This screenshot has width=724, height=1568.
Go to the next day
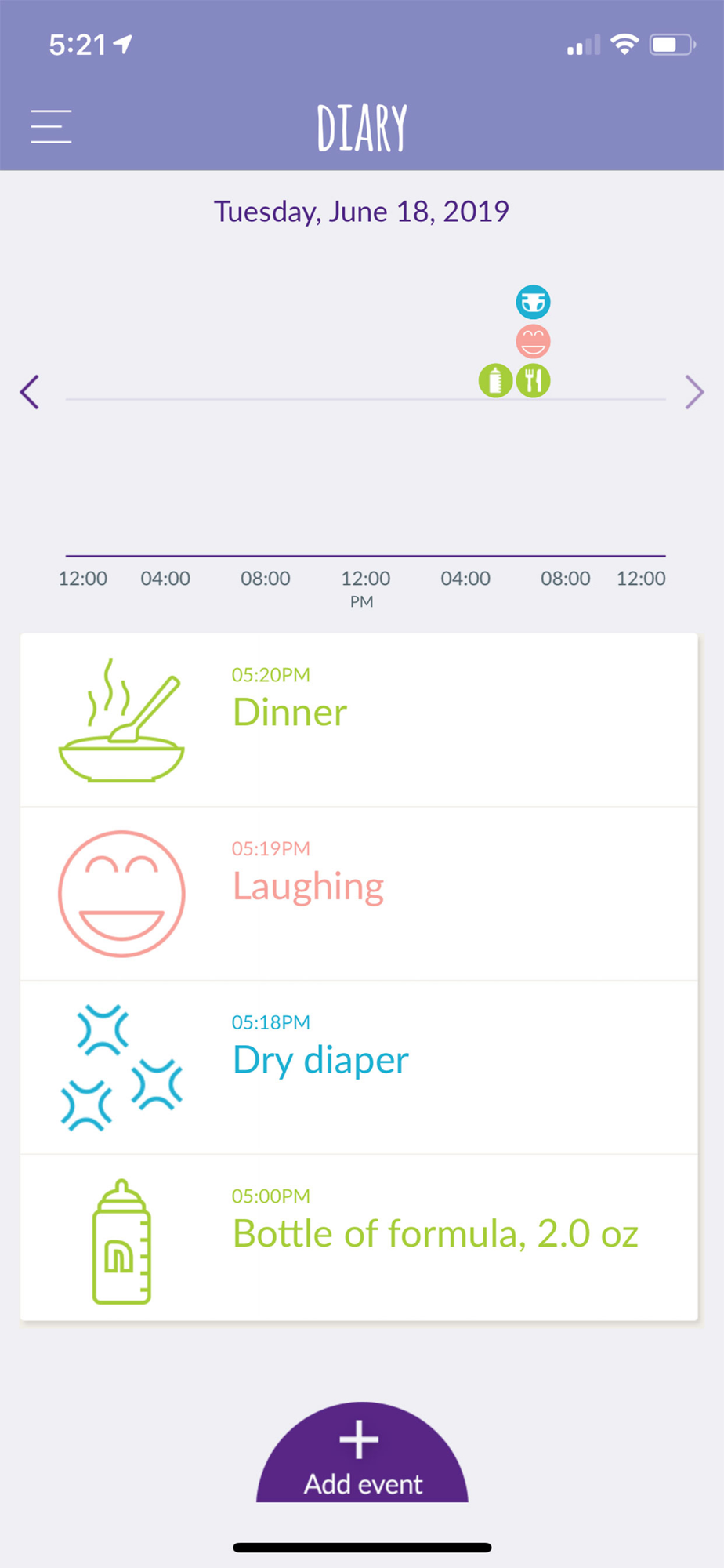694,392
